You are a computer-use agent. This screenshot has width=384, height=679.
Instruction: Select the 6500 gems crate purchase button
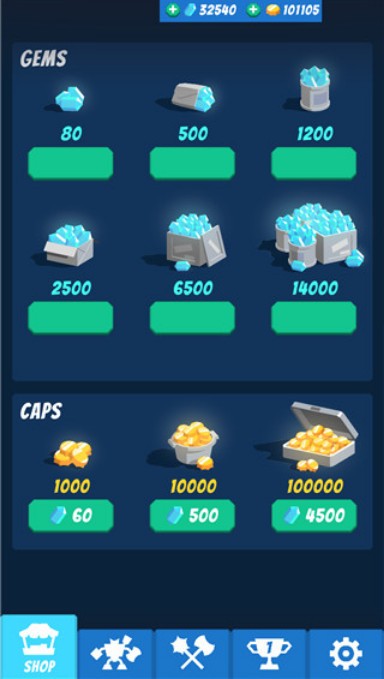pos(192,318)
